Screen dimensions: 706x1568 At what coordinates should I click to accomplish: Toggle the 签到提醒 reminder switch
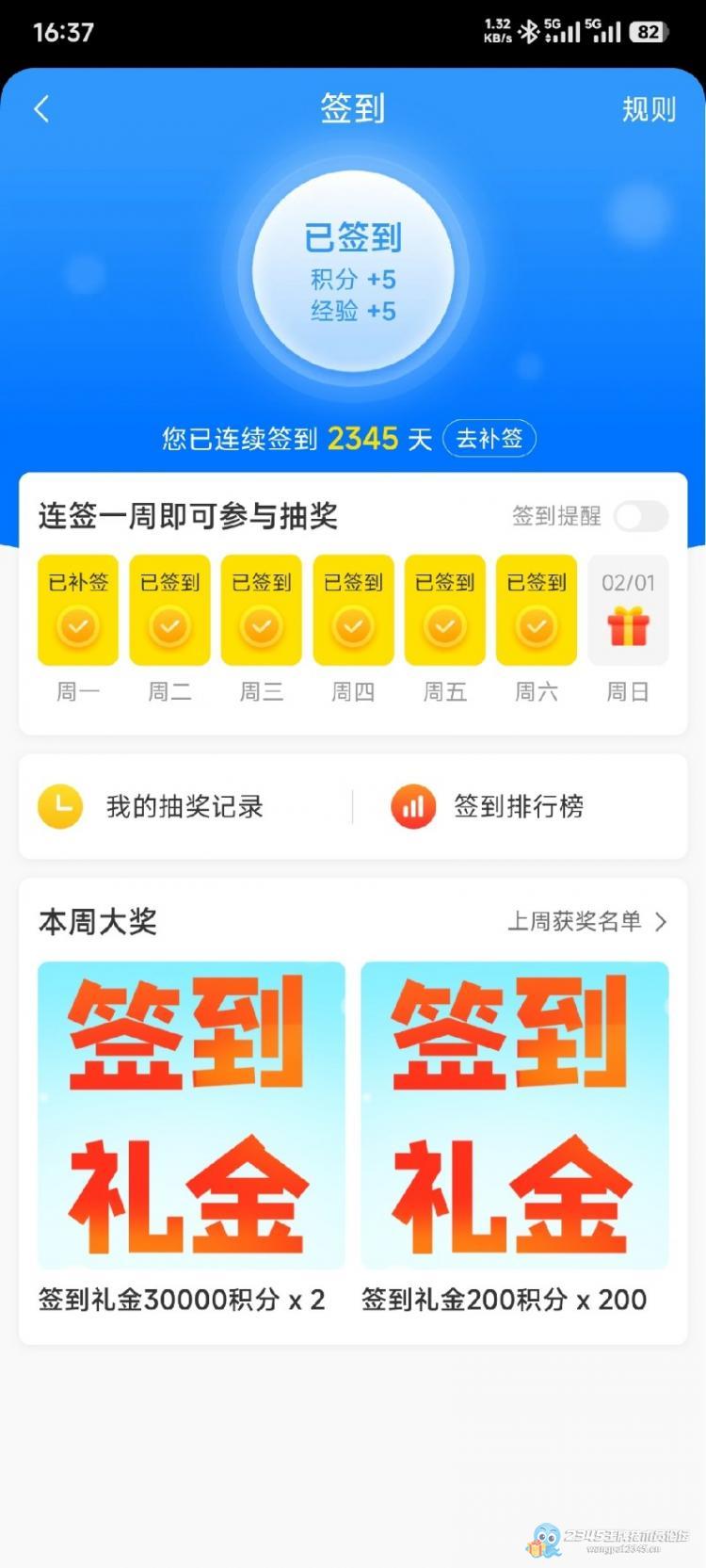640,516
